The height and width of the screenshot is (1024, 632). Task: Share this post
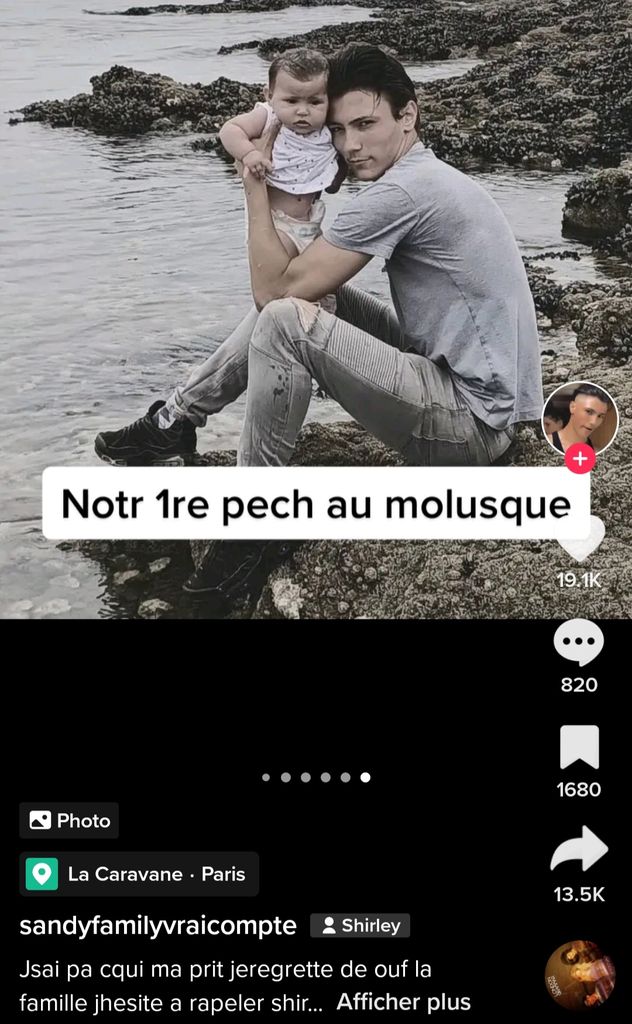click(579, 850)
